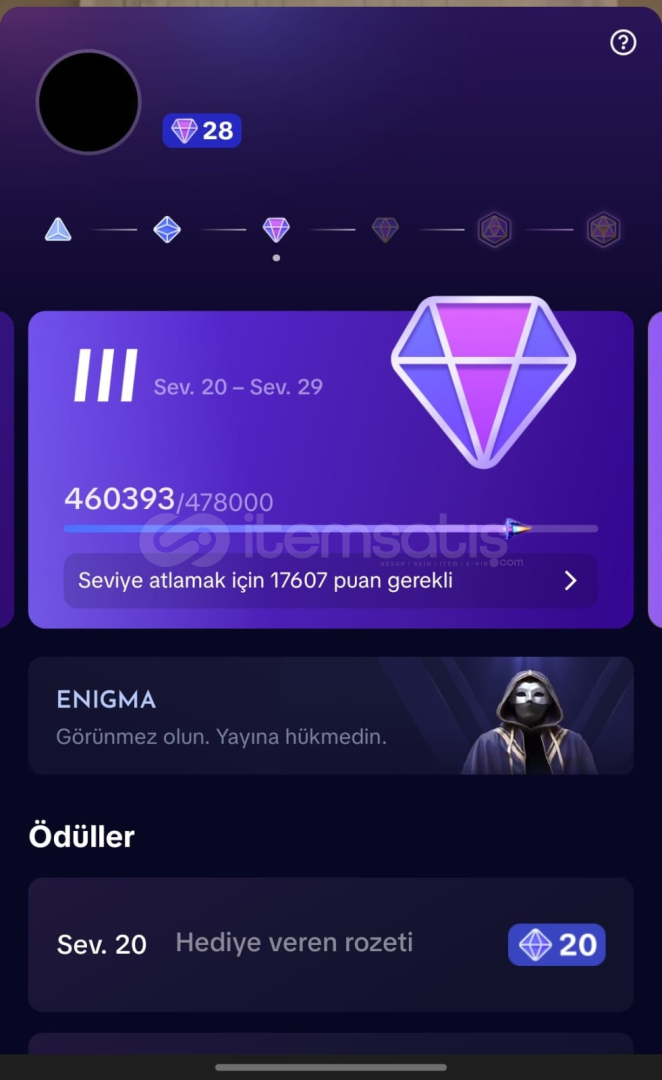Open the help question mark icon

point(623,42)
